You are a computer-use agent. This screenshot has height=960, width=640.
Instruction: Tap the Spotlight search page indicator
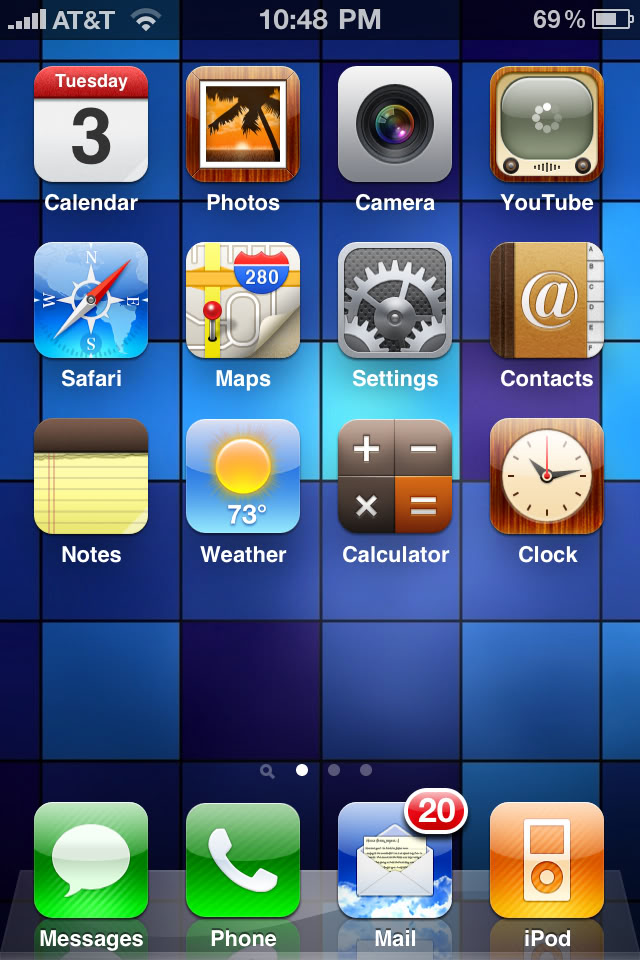coord(267,771)
